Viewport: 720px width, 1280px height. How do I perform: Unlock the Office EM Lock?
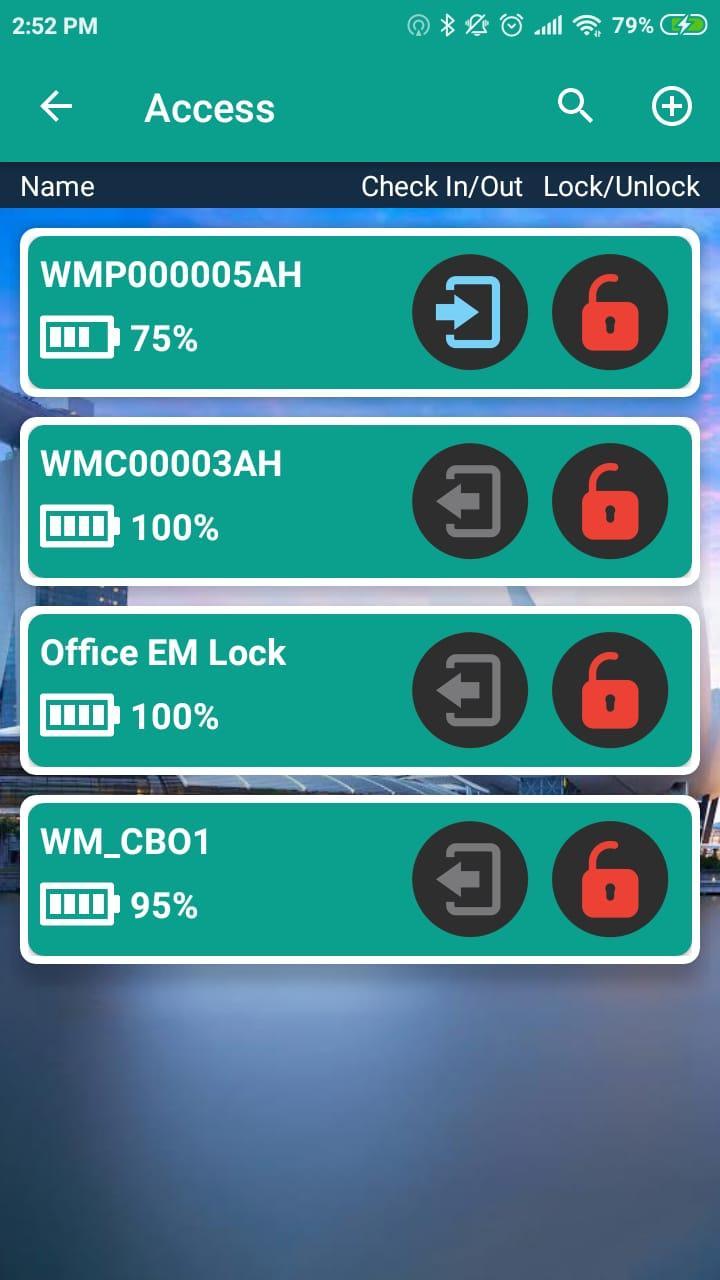point(609,690)
